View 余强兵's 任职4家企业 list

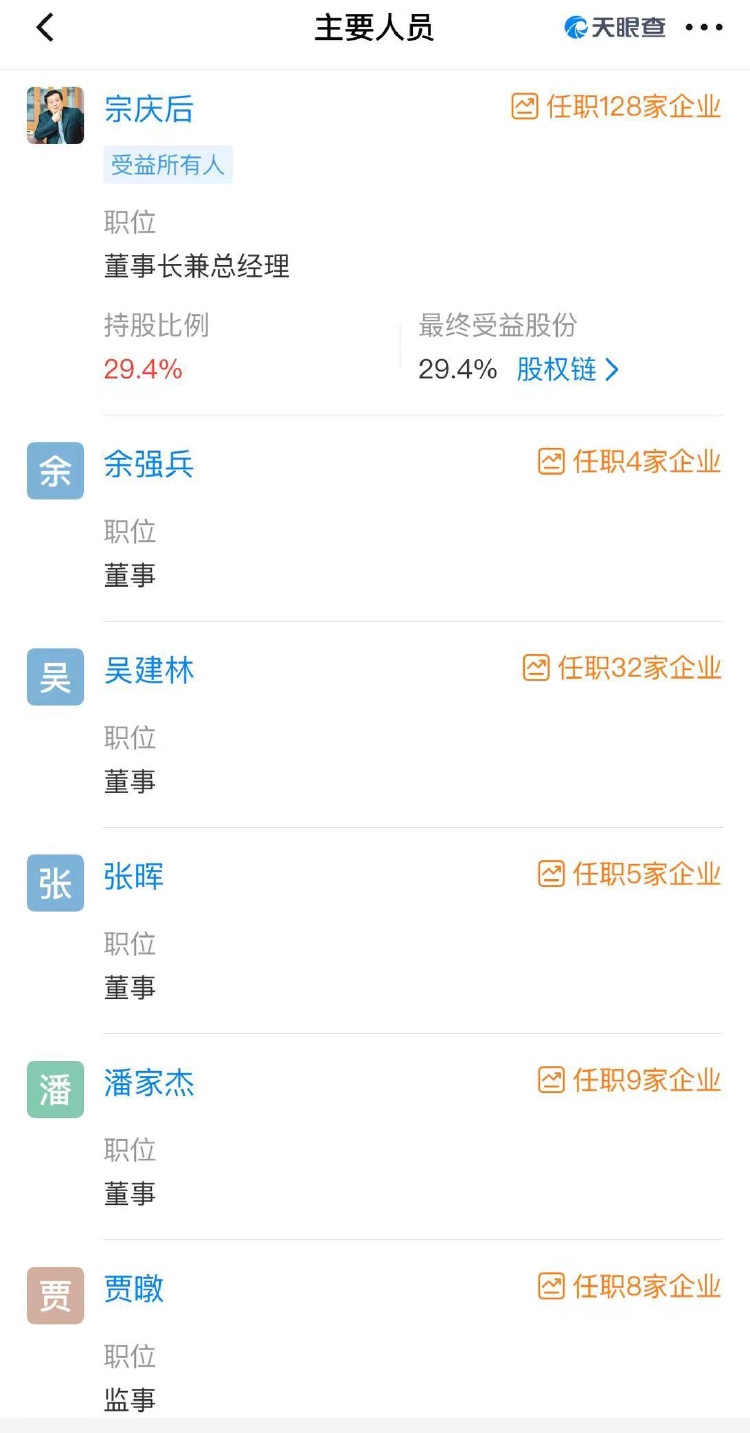point(629,462)
